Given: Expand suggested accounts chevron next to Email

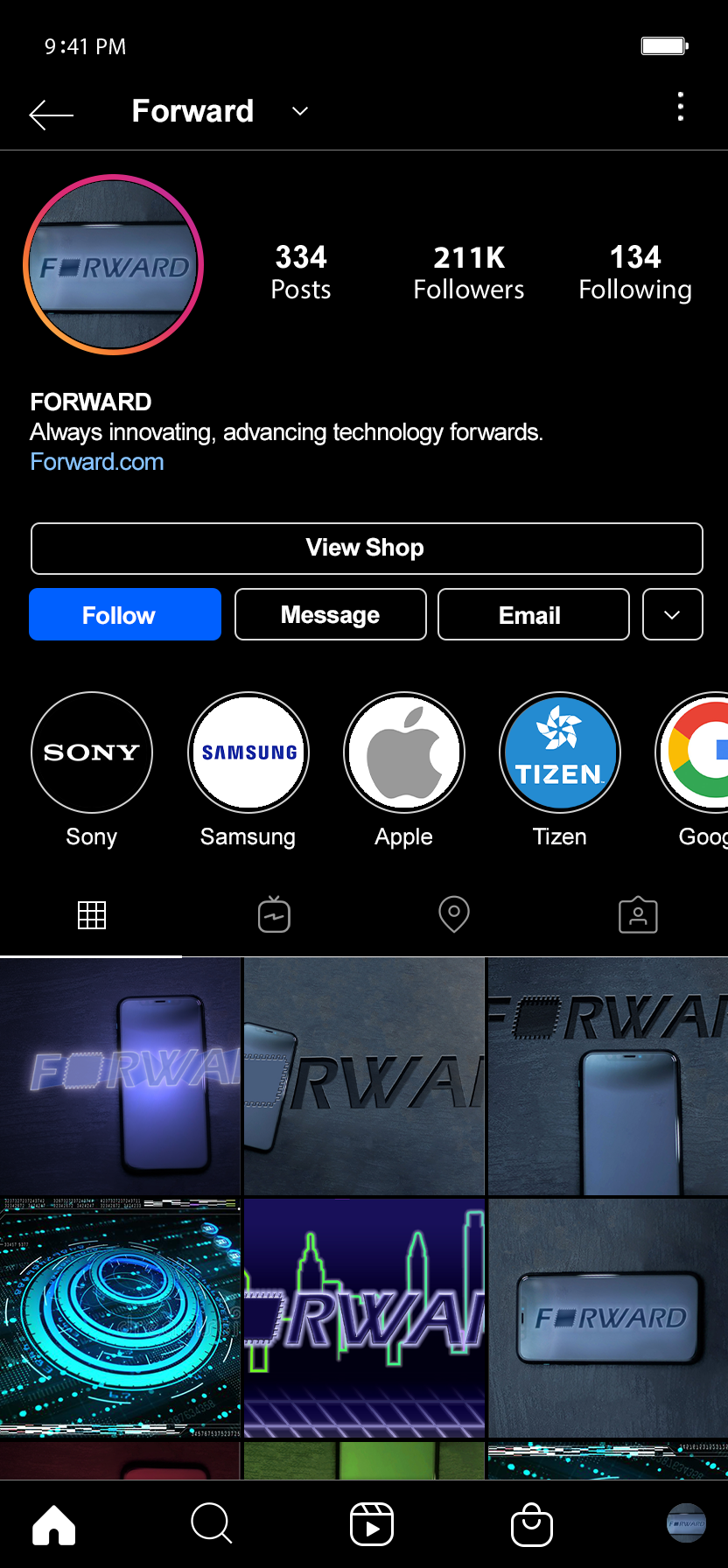Looking at the screenshot, I should pos(673,614).
